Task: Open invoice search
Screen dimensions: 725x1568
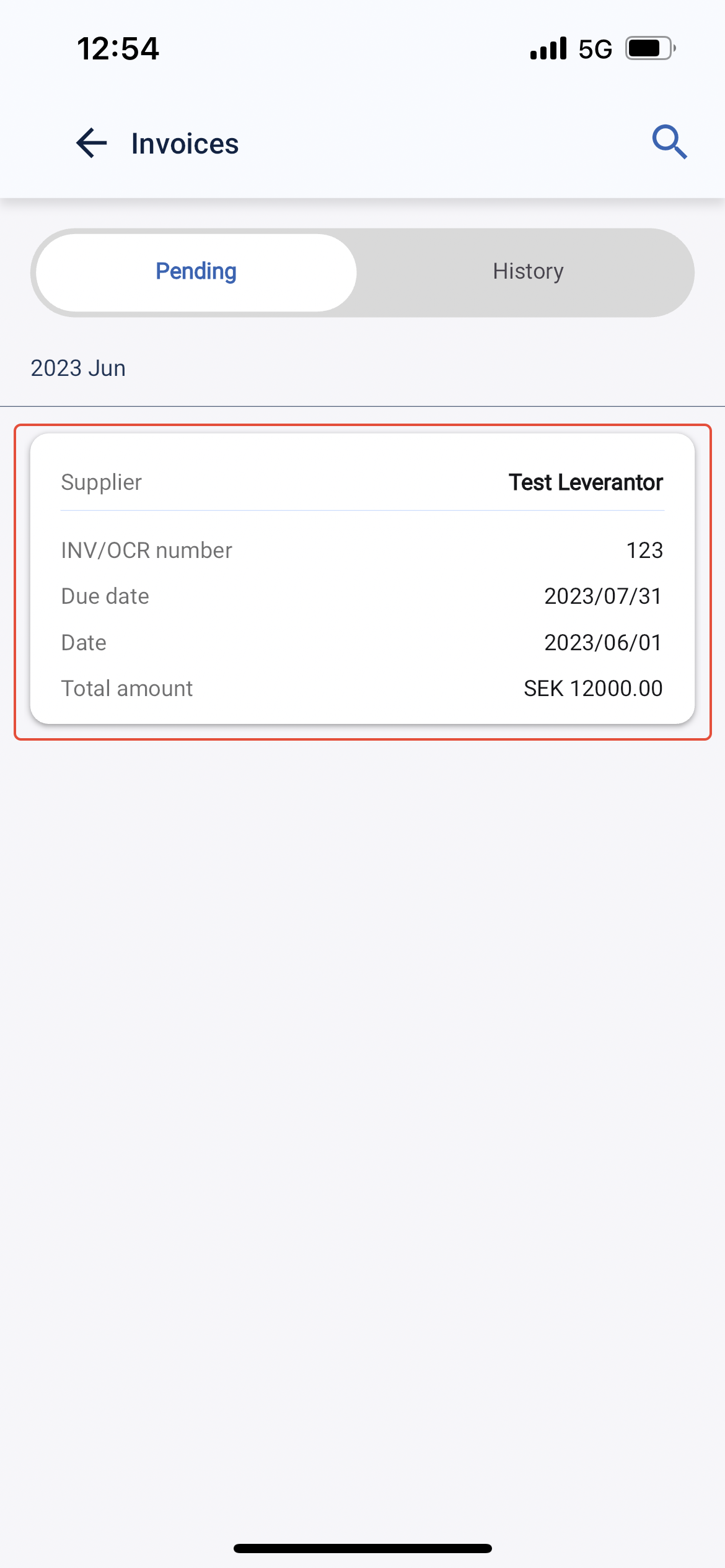Action: (x=669, y=142)
